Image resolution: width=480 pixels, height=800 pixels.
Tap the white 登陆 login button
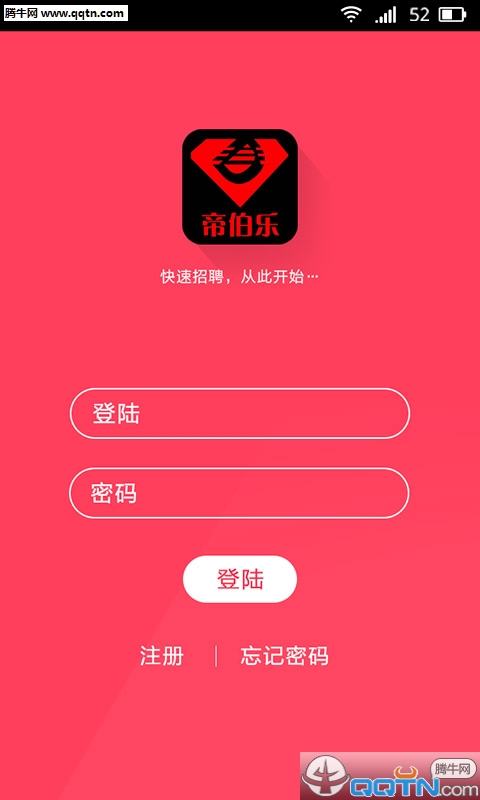(240, 579)
